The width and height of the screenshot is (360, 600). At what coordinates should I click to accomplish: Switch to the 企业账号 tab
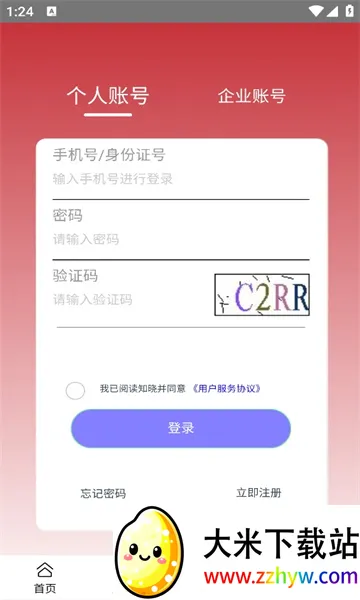coord(251,96)
